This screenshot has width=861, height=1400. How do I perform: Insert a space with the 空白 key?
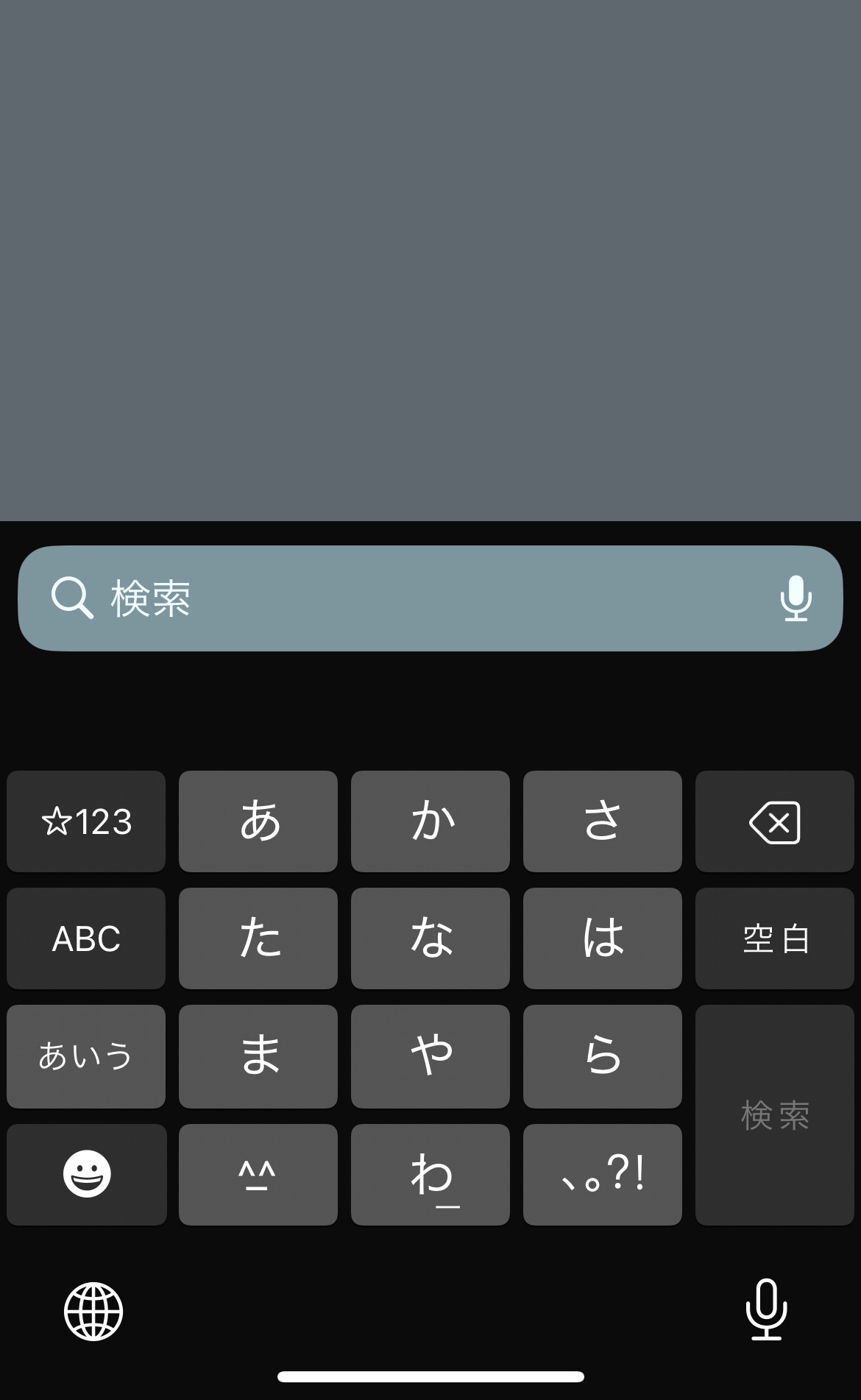774,938
